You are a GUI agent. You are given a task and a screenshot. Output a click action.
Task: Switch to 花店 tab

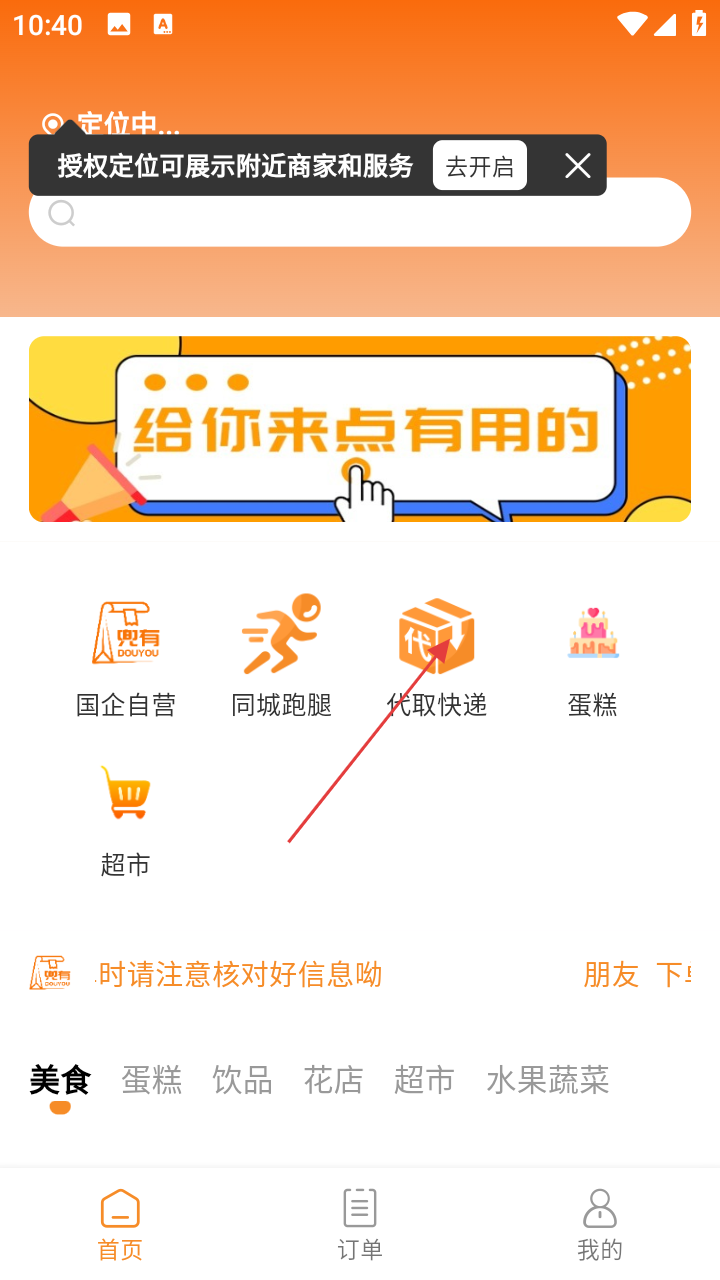(333, 1080)
